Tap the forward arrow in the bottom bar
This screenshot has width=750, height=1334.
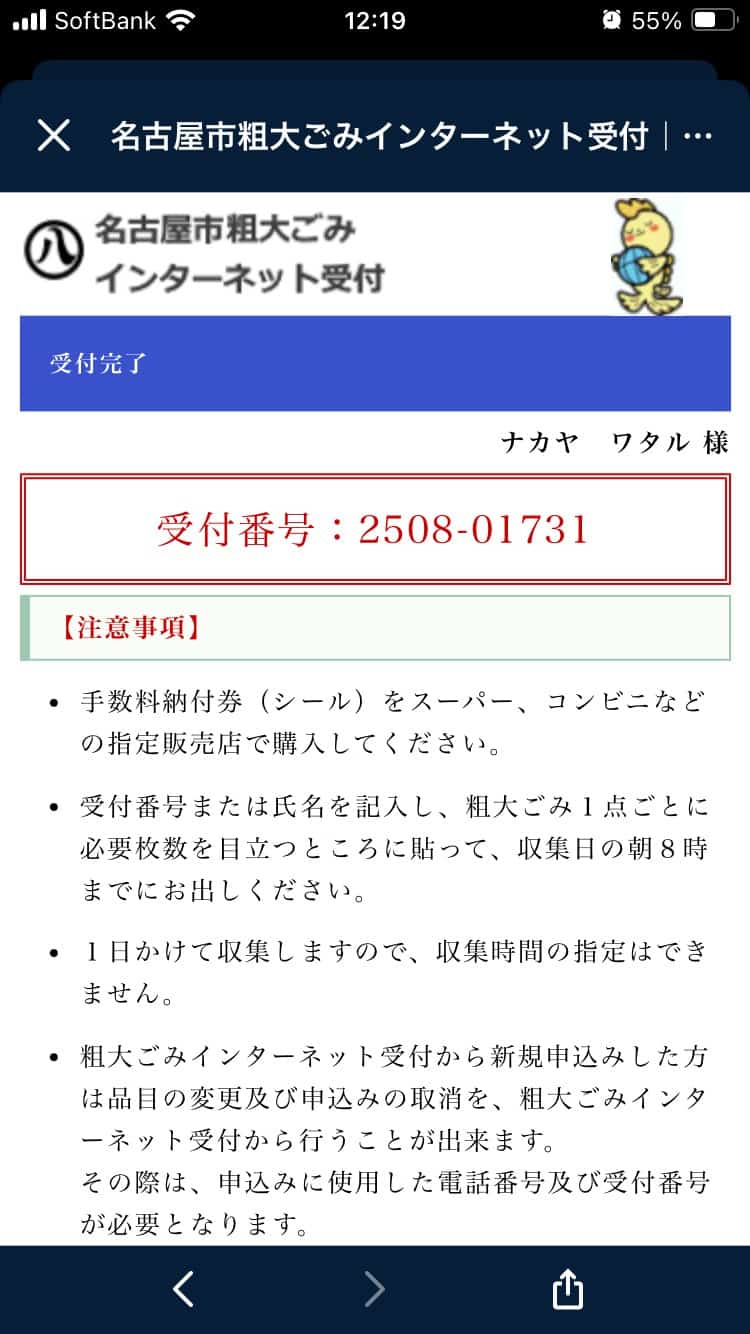pos(375,1289)
